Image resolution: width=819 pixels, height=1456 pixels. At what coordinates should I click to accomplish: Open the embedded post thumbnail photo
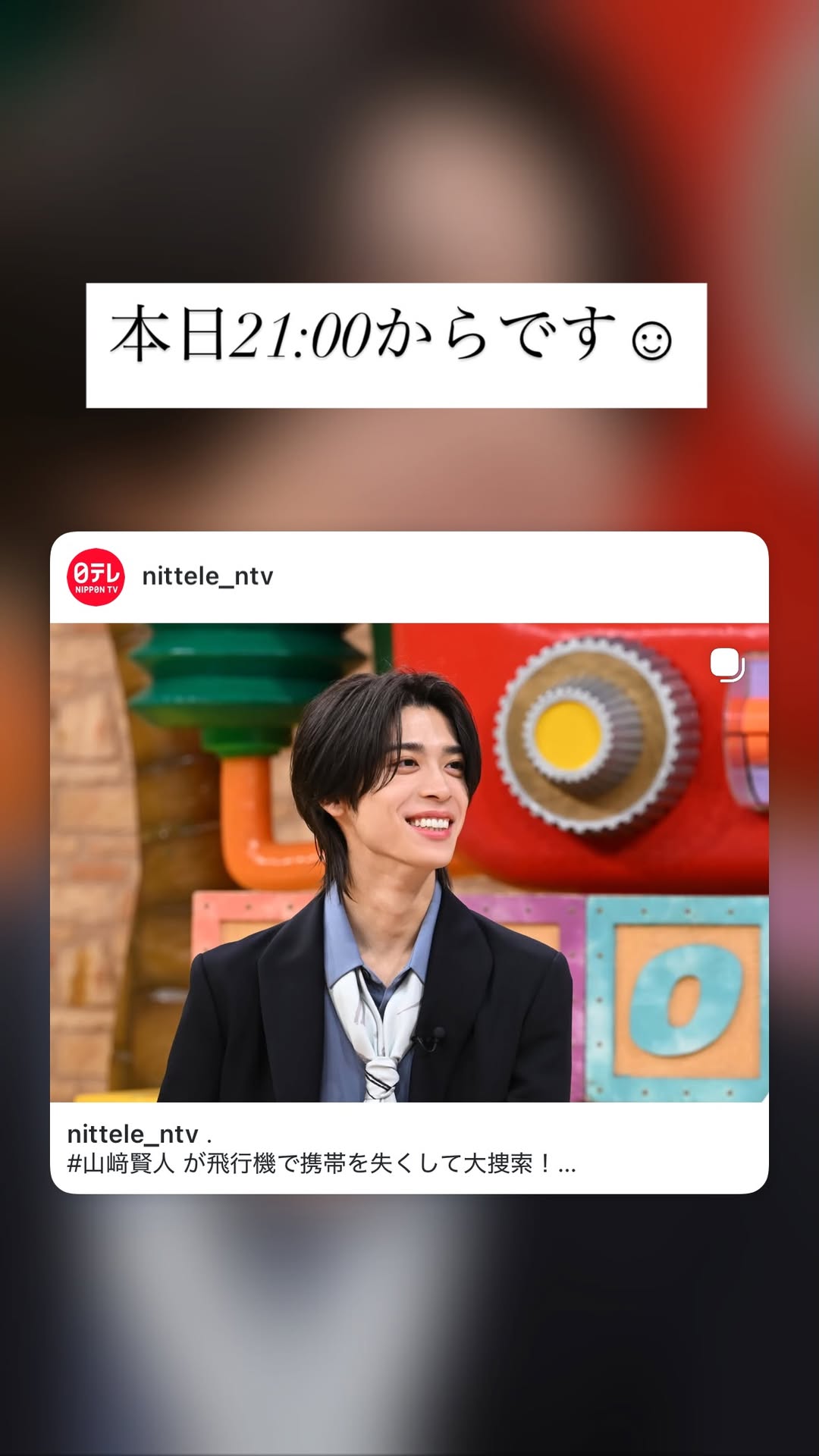click(x=409, y=857)
